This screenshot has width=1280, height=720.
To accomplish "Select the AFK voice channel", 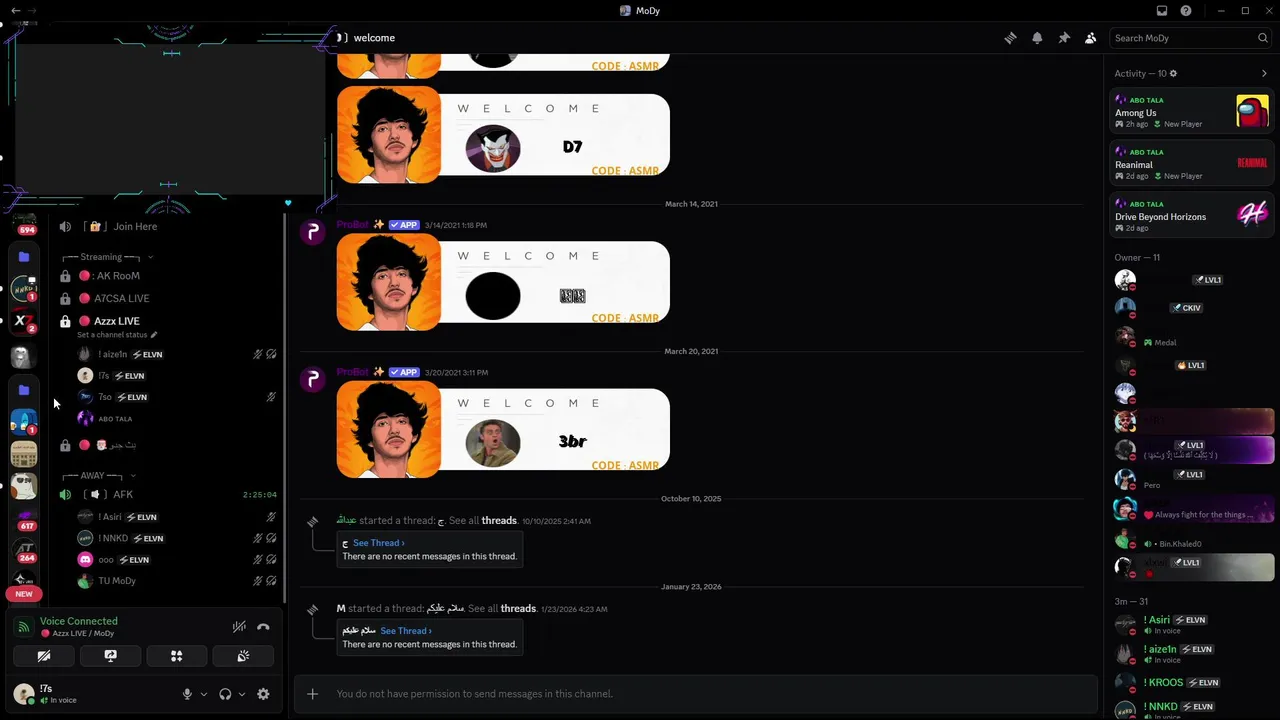I will pos(123,495).
